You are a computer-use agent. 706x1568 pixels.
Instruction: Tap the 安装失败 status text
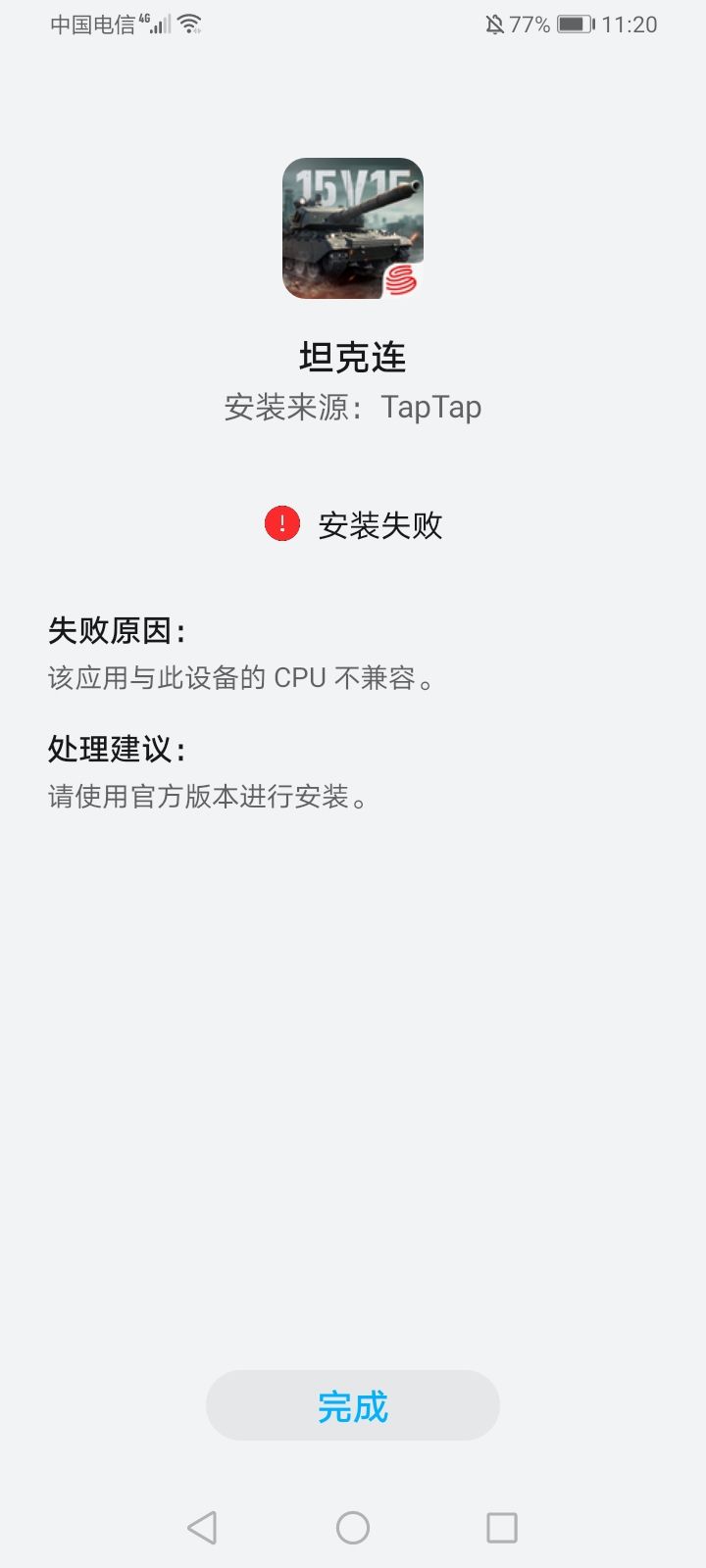[378, 526]
